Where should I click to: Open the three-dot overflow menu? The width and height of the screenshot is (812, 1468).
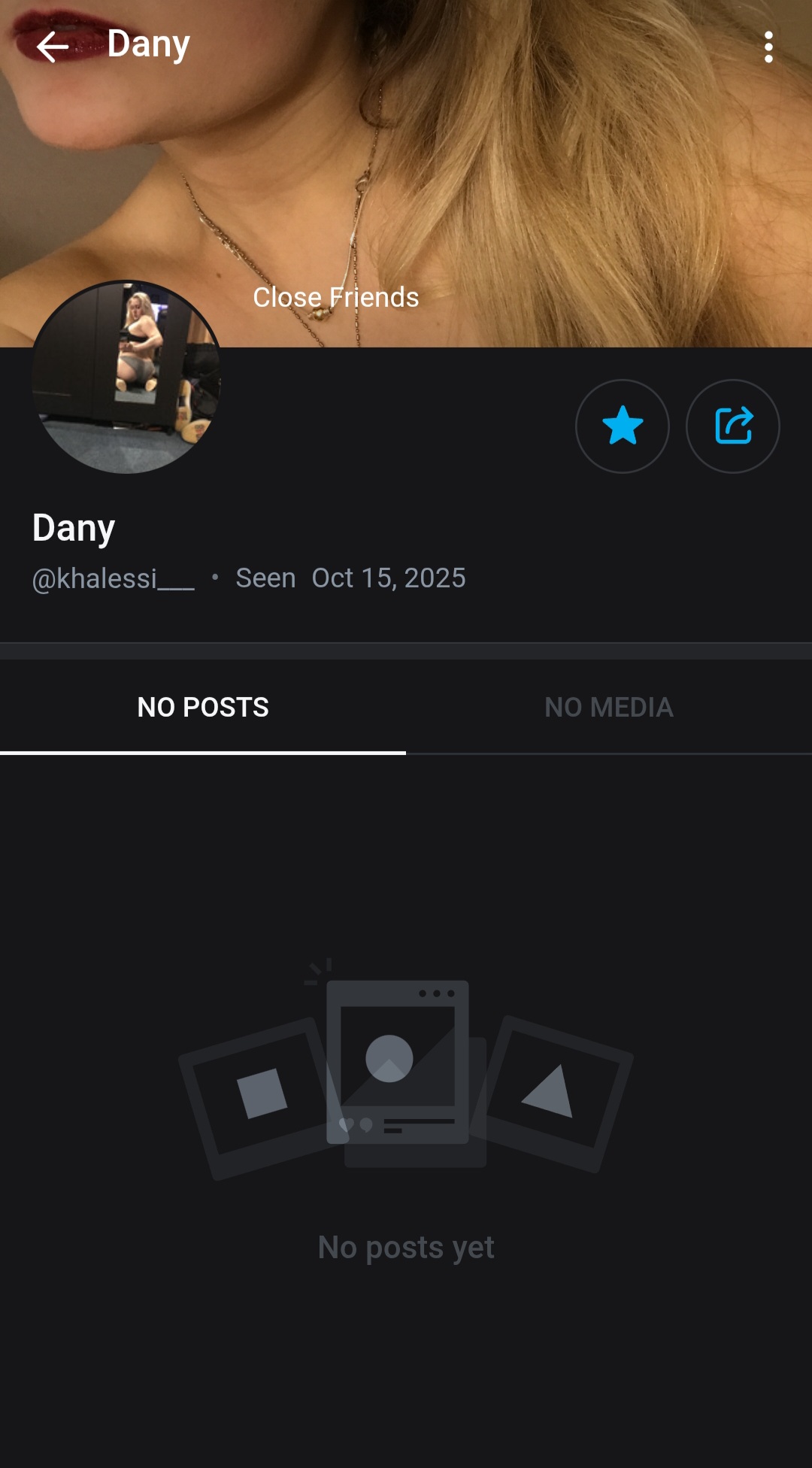(x=768, y=47)
